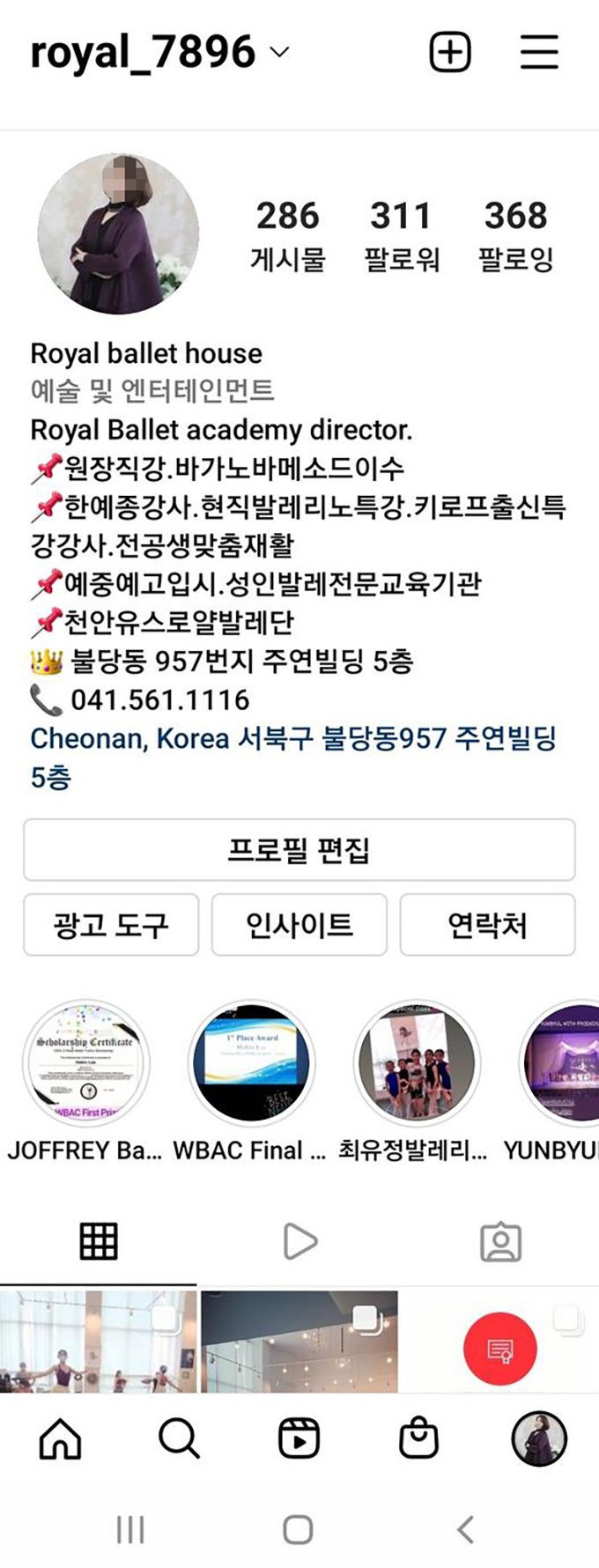The width and height of the screenshot is (599, 1568).
Task: View the 311 followers list
Action: (x=402, y=235)
